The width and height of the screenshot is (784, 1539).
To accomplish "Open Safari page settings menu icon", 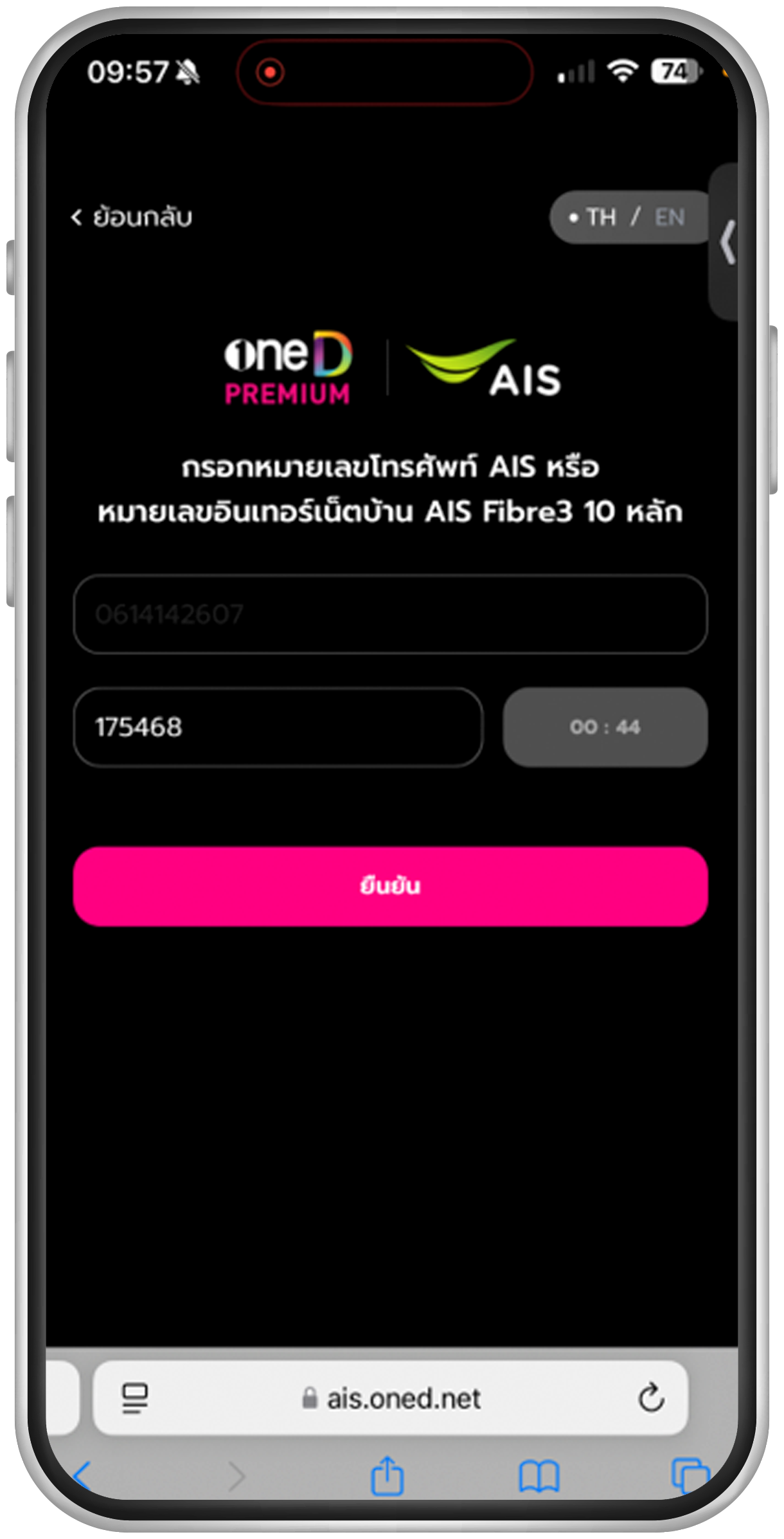I will 135,1398.
